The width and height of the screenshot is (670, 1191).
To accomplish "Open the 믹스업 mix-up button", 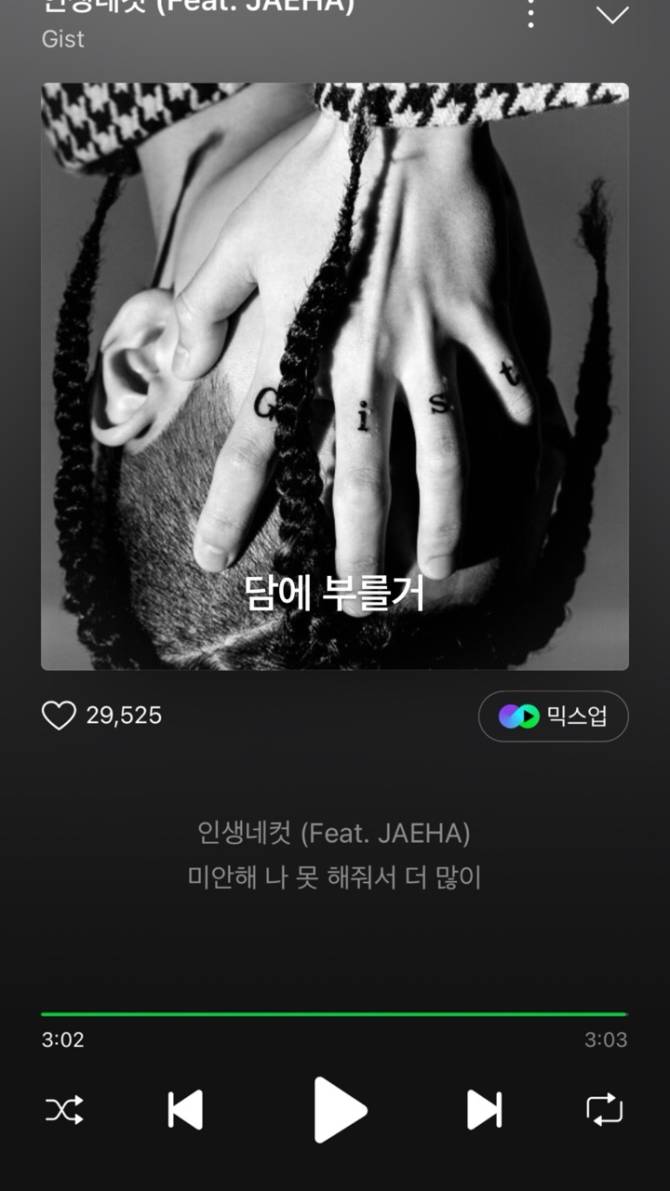I will 553,716.
